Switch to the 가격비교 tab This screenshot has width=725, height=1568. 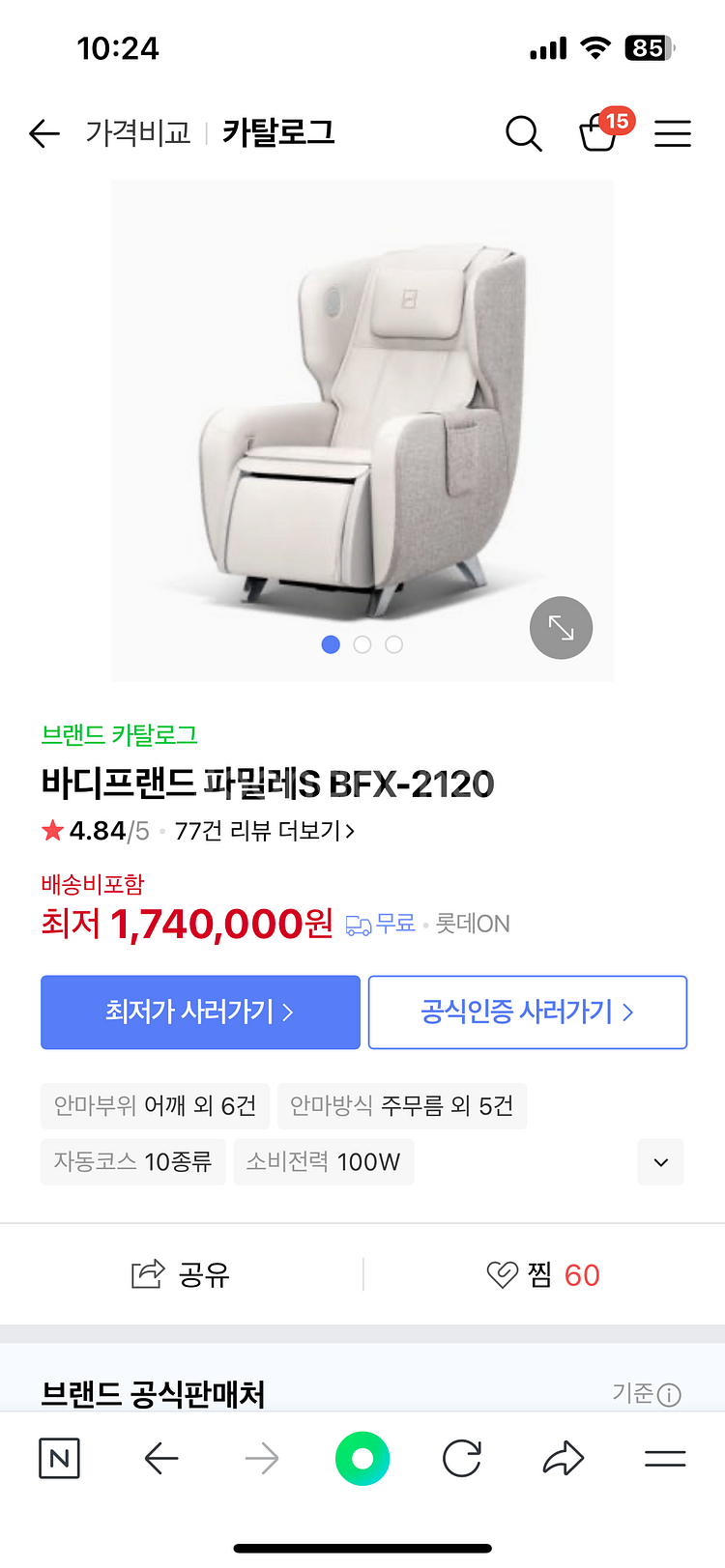pos(136,132)
